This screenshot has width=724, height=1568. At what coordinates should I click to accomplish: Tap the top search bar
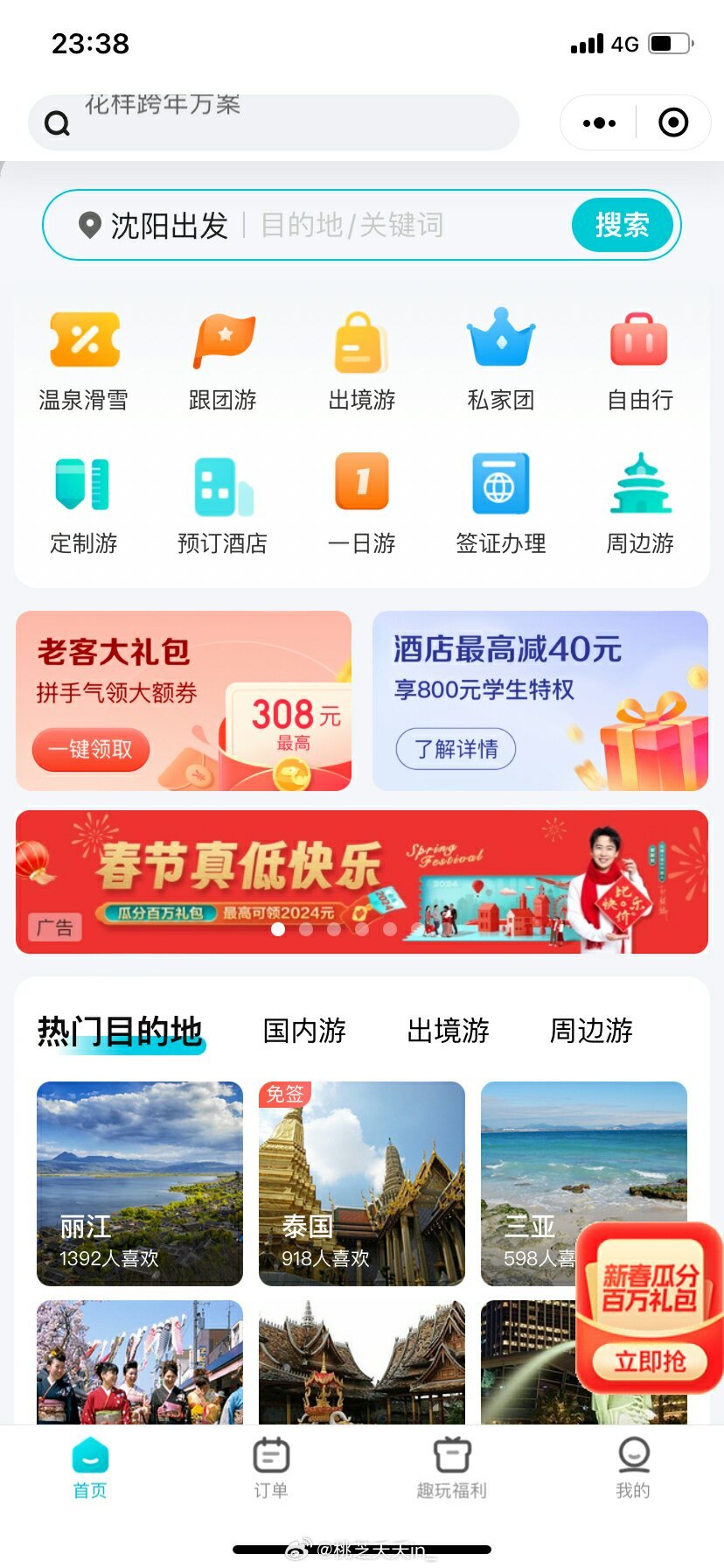(x=273, y=123)
